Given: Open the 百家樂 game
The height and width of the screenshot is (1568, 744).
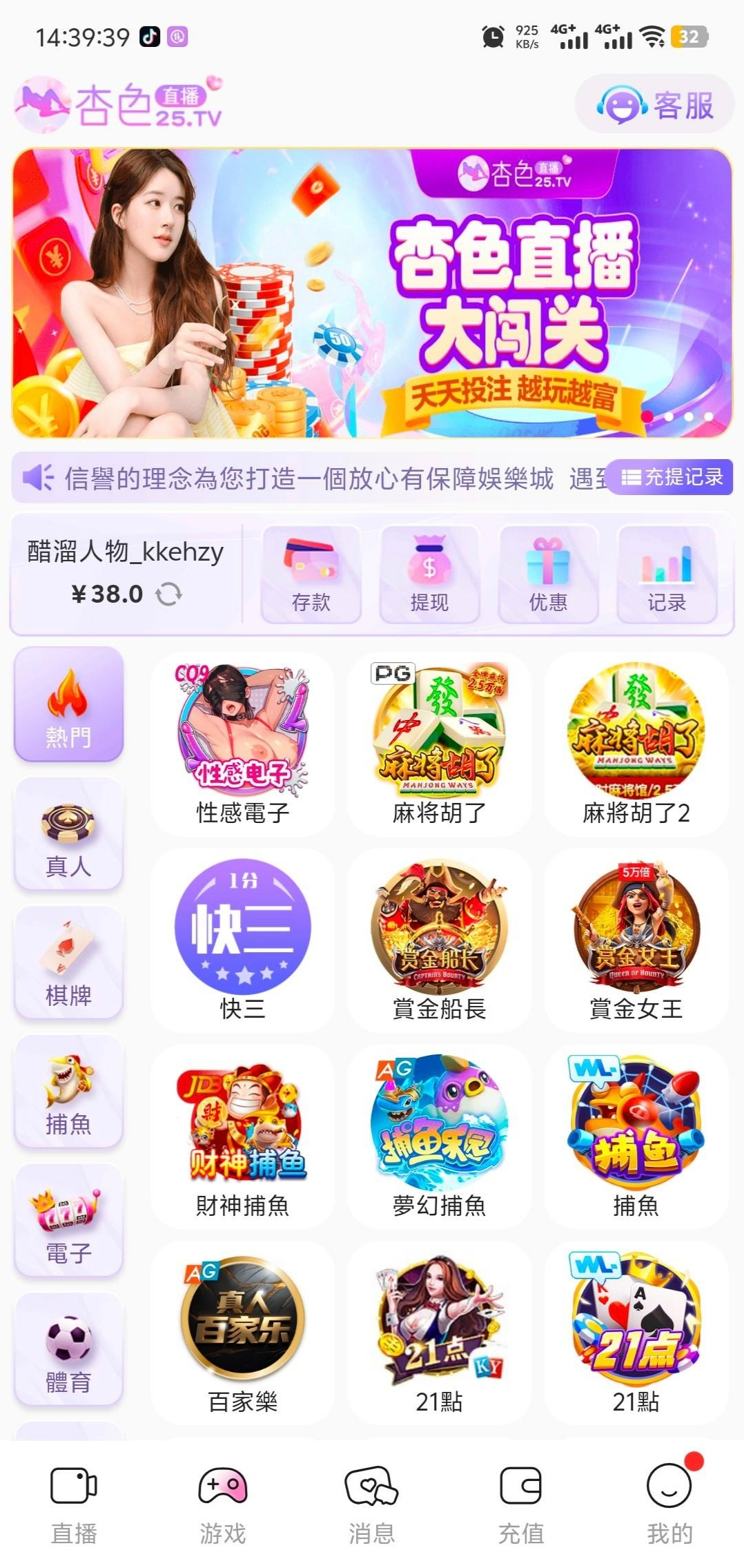Looking at the screenshot, I should click(242, 1333).
